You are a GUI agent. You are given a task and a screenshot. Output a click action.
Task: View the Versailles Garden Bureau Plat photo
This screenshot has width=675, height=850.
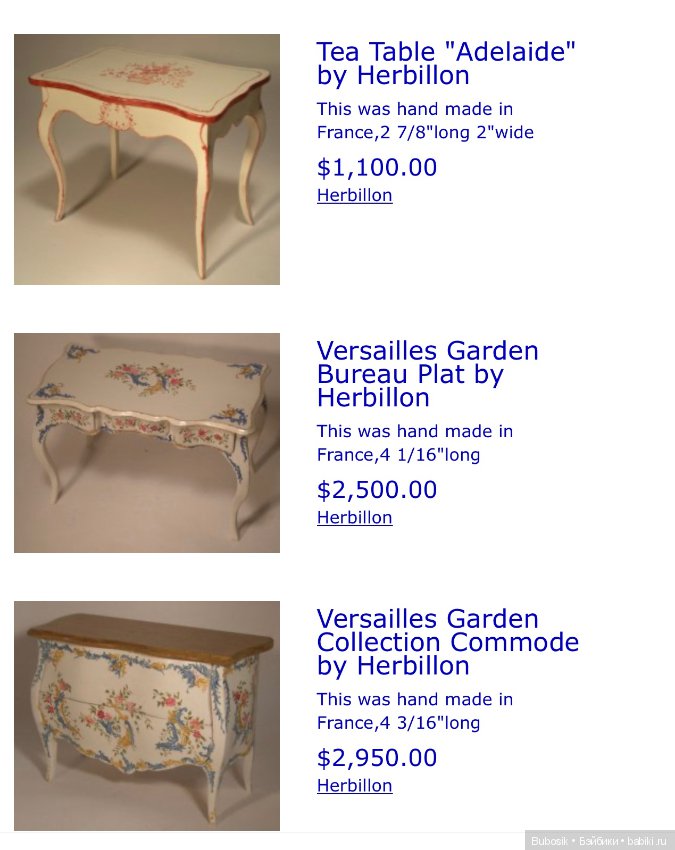pyautogui.click(x=147, y=443)
